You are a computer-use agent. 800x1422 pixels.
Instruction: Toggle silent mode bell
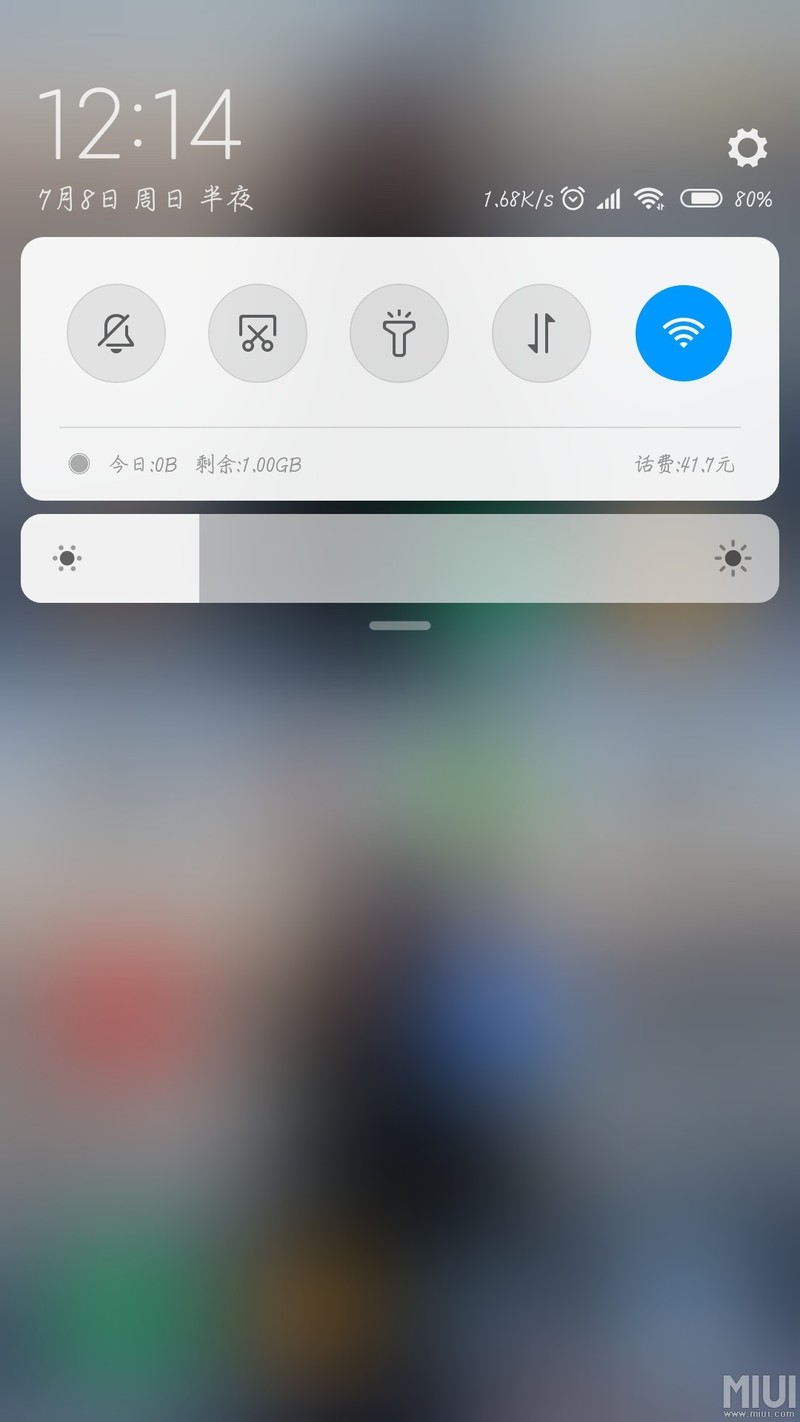tap(116, 333)
